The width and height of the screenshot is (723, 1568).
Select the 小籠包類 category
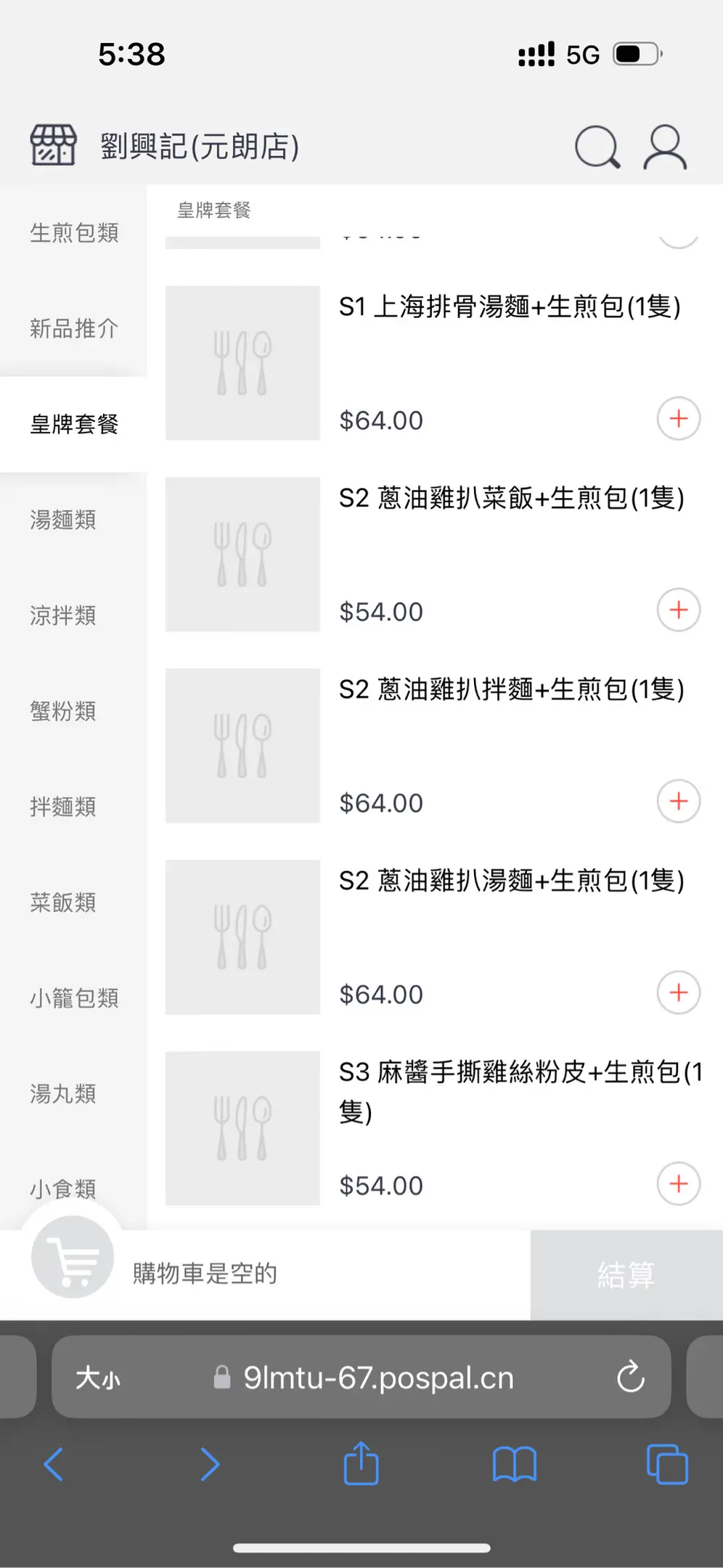(x=73, y=998)
